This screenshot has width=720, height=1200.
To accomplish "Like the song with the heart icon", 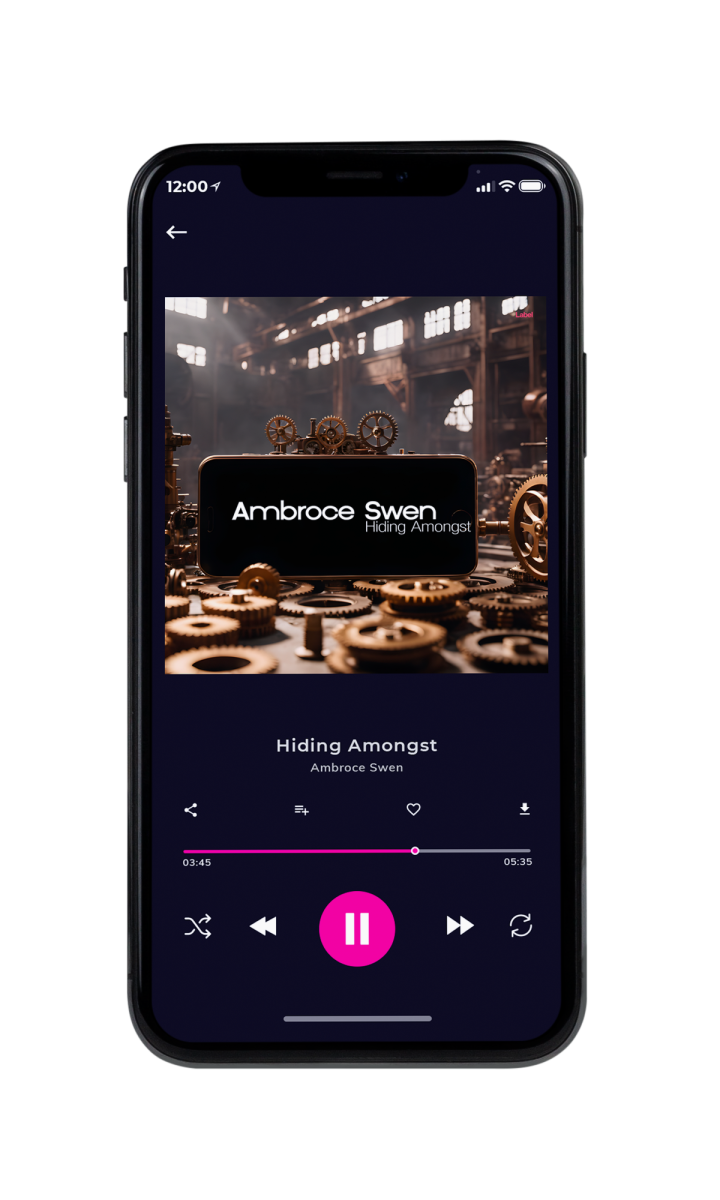I will pos(414,810).
